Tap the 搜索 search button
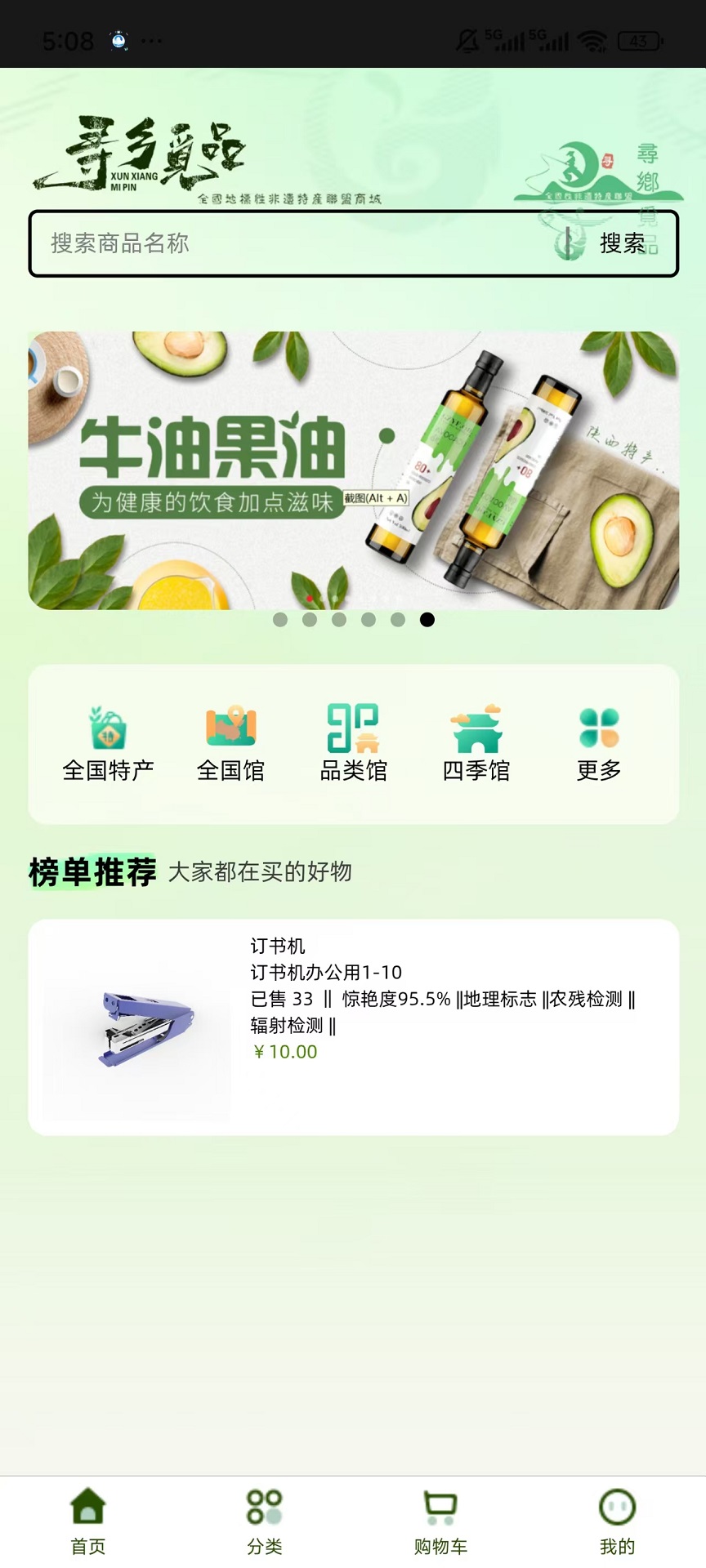This screenshot has width=706, height=1568. click(x=624, y=243)
